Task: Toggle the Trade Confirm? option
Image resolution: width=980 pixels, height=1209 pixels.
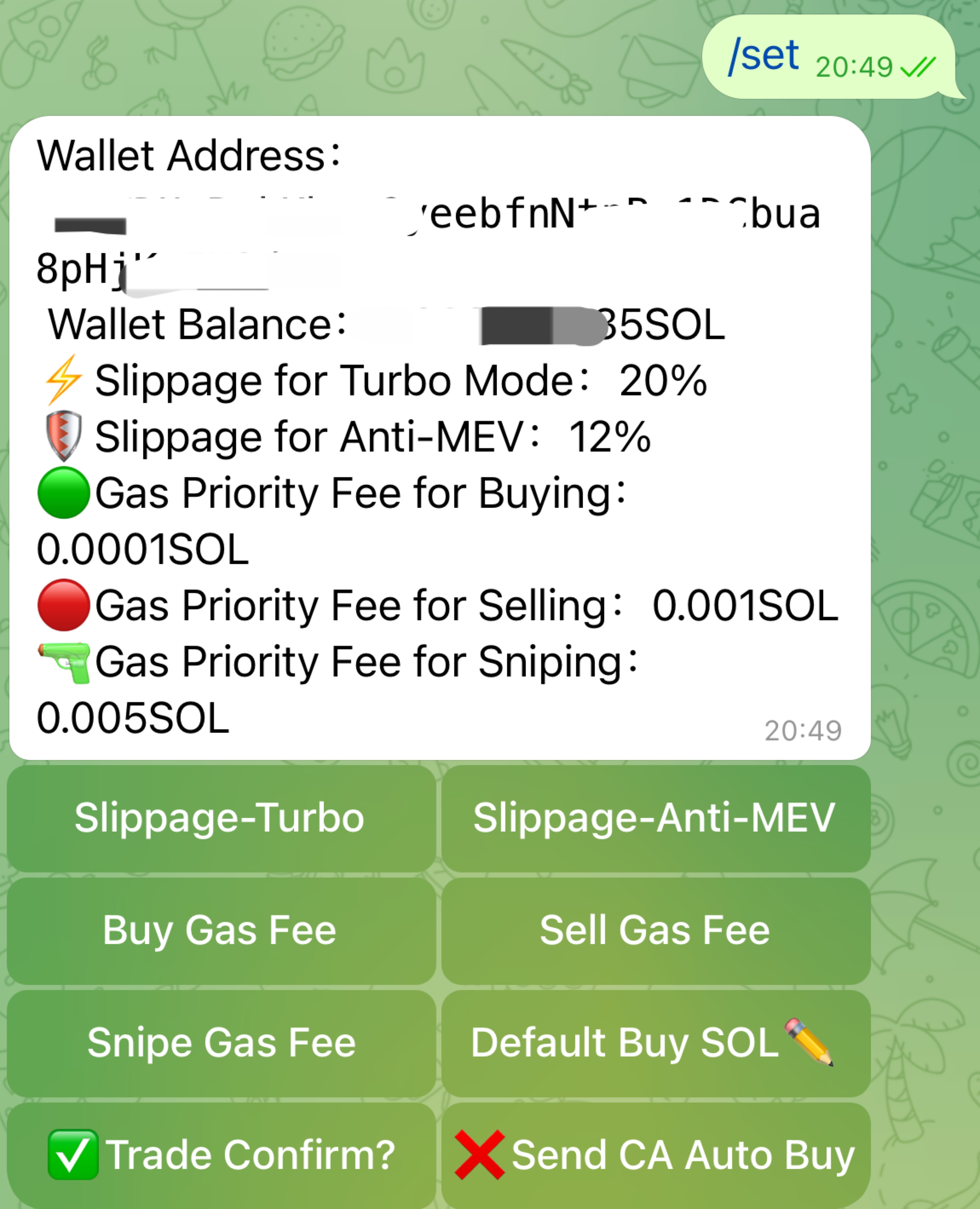Action: 221,1155
